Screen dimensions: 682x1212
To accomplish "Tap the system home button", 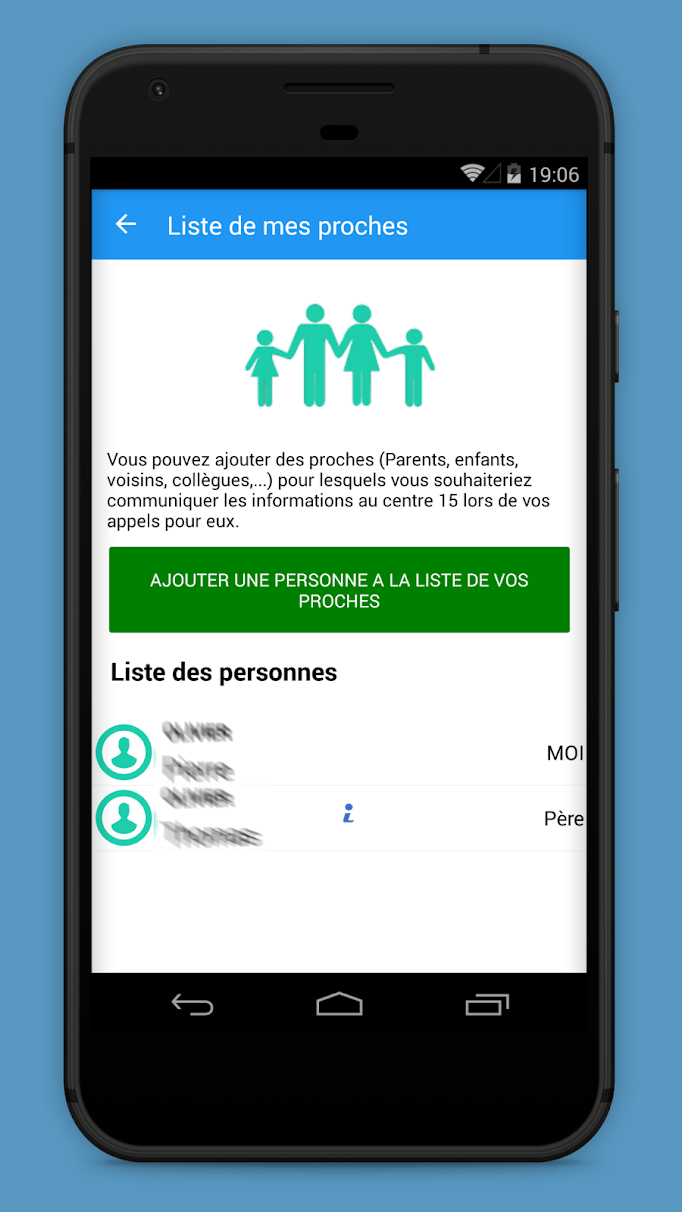I will [x=339, y=1004].
